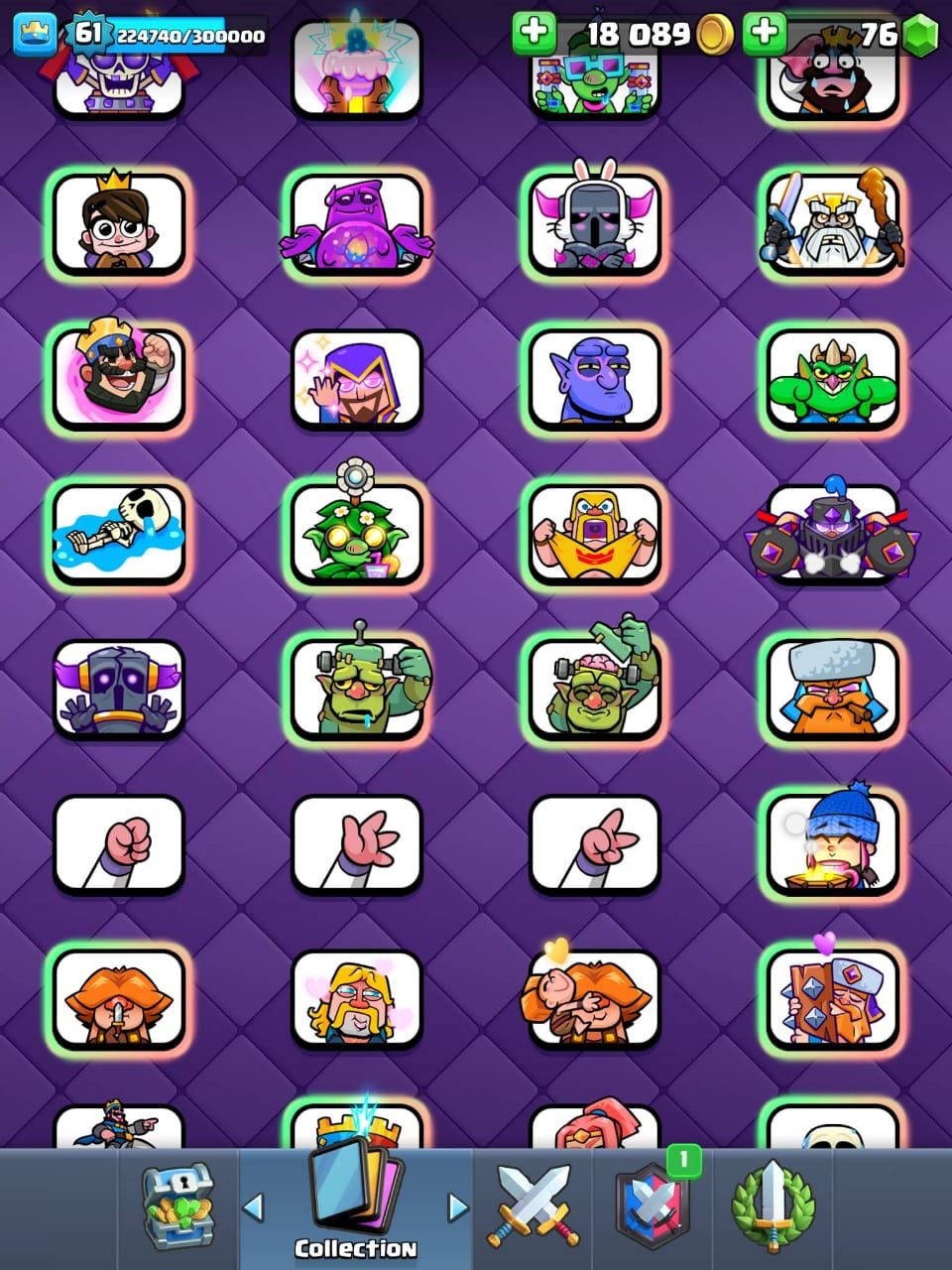Select the bunny-eared P.E.K.K.A emote
The height and width of the screenshot is (1270, 952).
[x=595, y=223]
